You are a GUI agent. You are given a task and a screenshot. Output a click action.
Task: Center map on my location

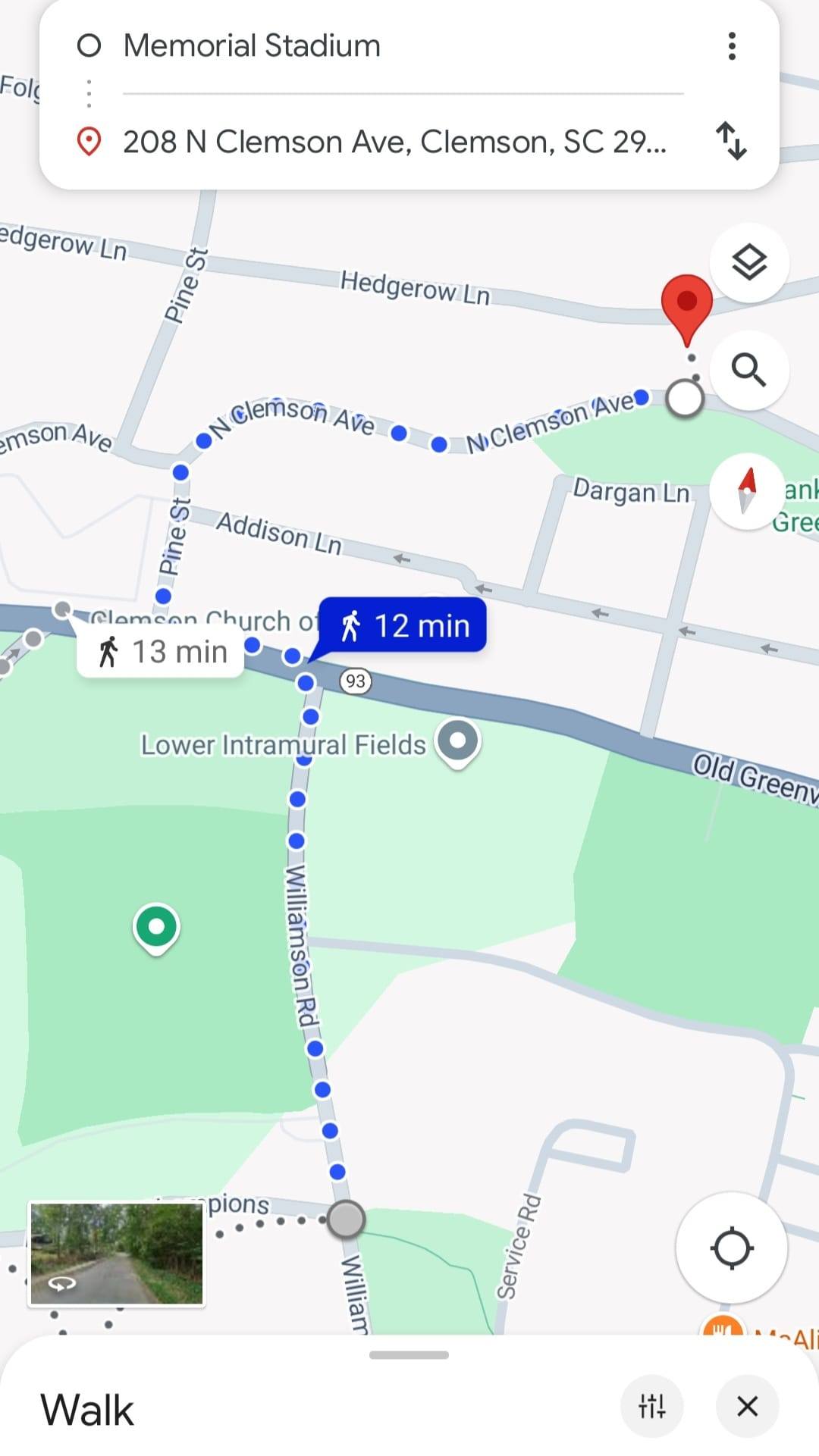click(731, 1248)
